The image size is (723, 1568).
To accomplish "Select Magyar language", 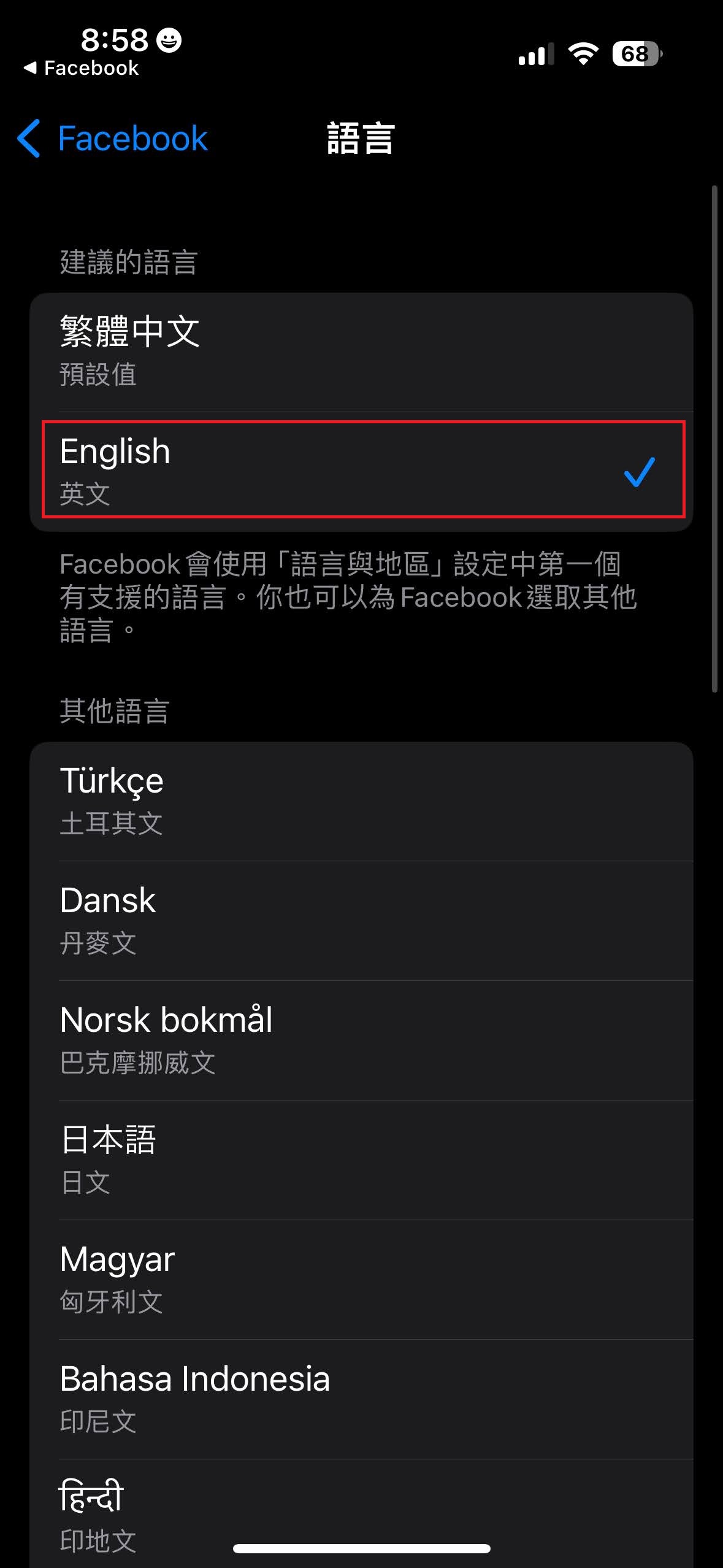I will click(x=361, y=1278).
